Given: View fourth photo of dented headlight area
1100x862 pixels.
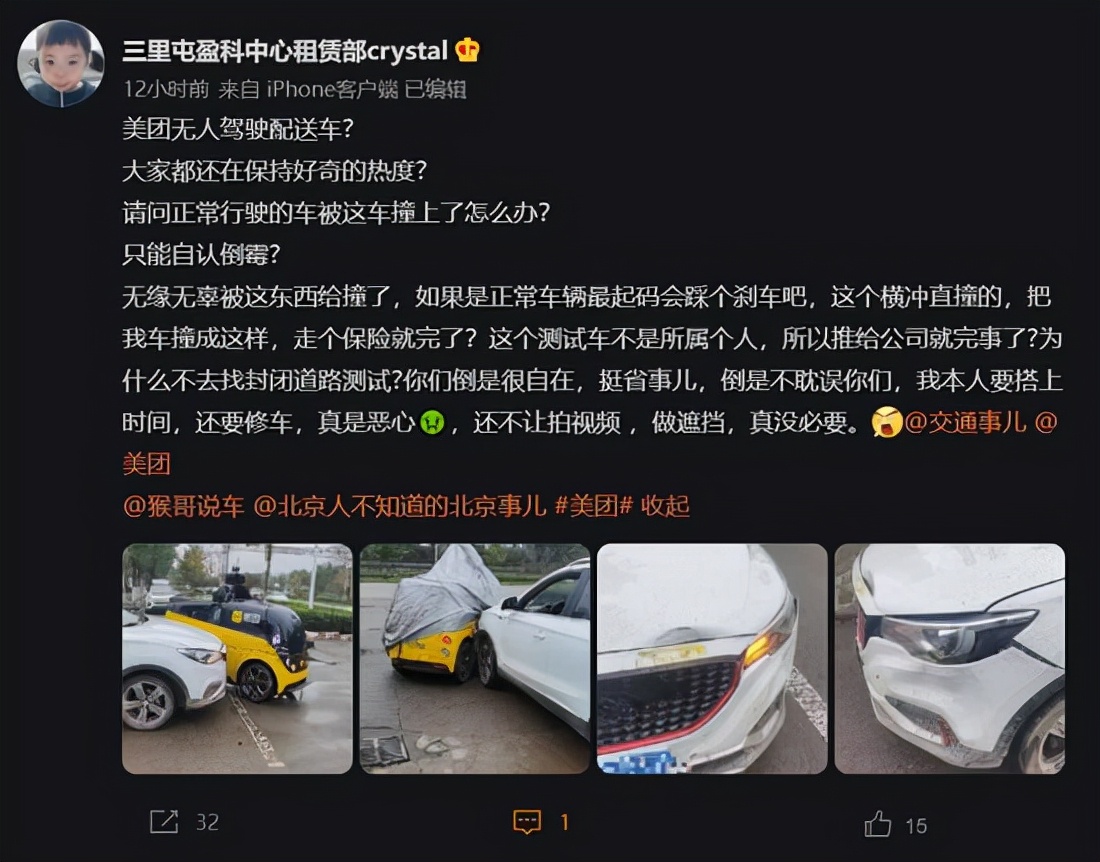Looking at the screenshot, I should click(x=950, y=658).
